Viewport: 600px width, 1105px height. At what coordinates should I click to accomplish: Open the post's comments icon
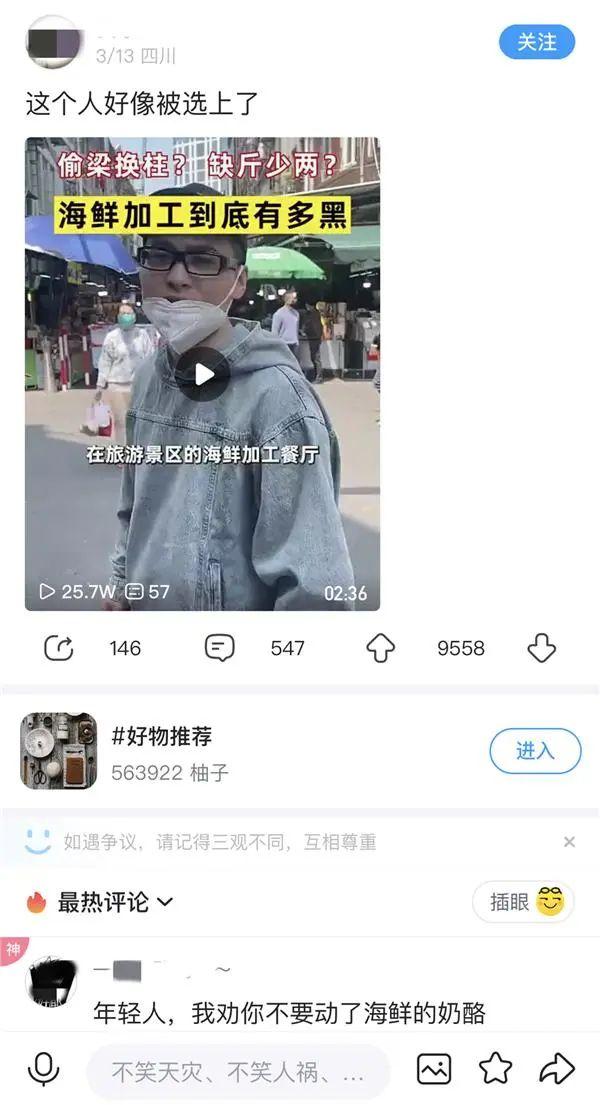pos(219,648)
